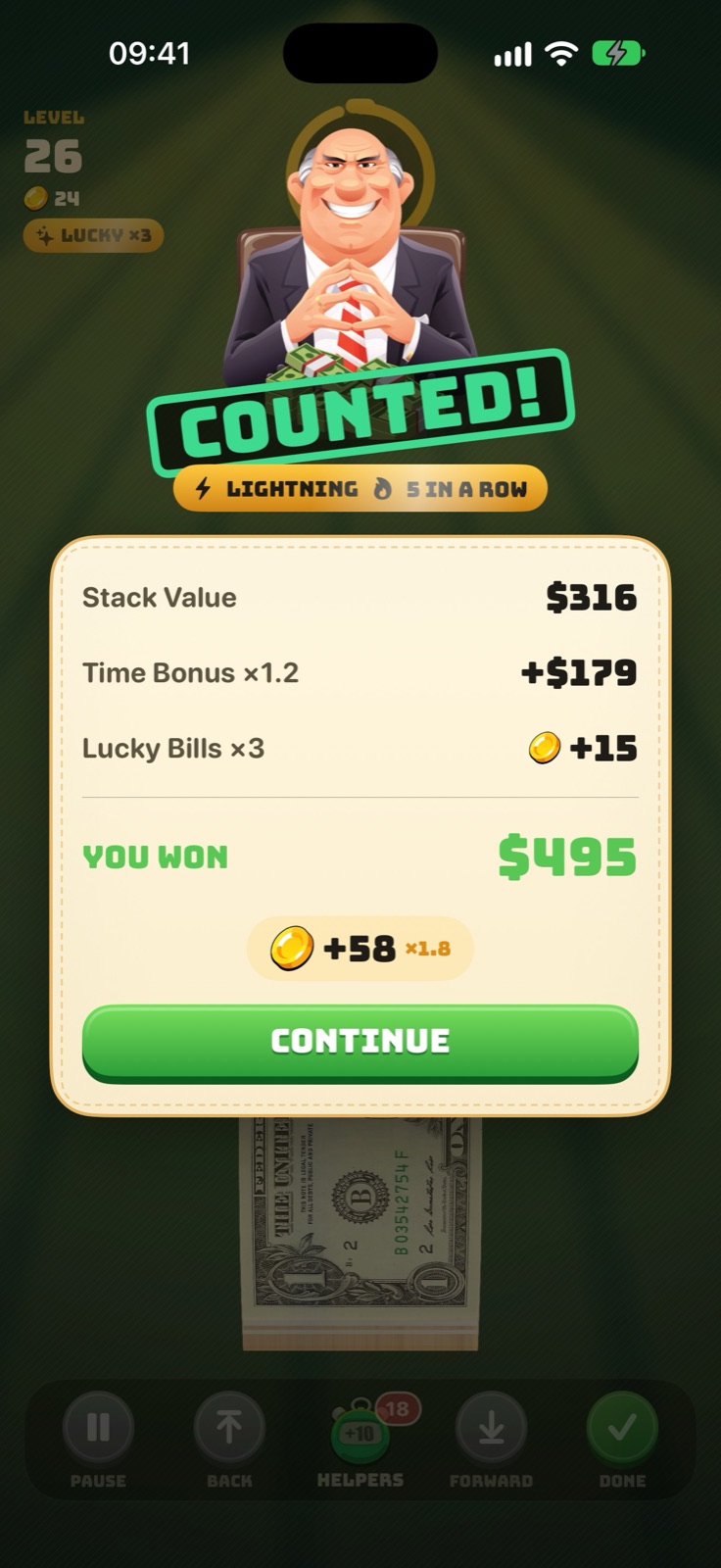The width and height of the screenshot is (721, 1568).
Task: Tap the green Continue button
Action: click(360, 1044)
